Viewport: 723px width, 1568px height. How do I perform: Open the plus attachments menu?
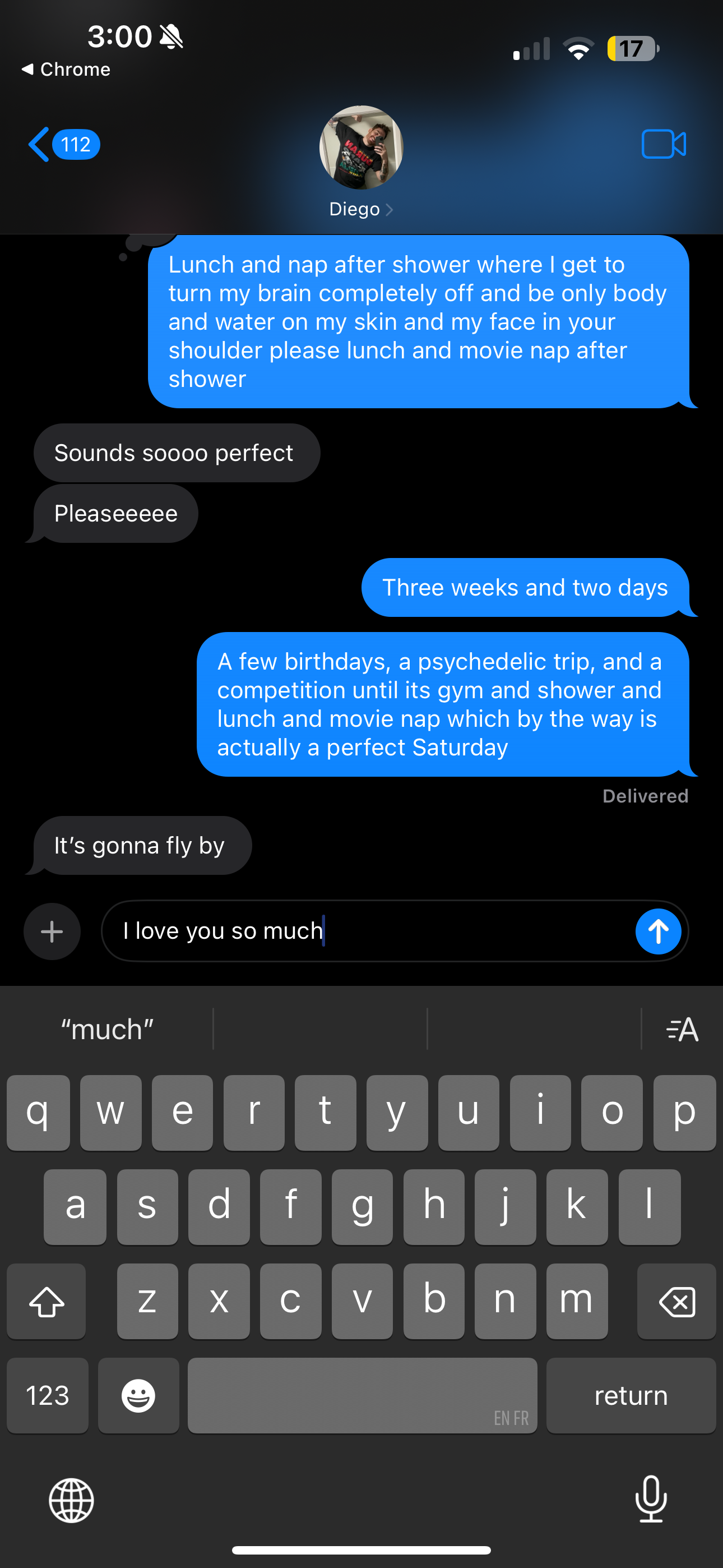point(52,931)
